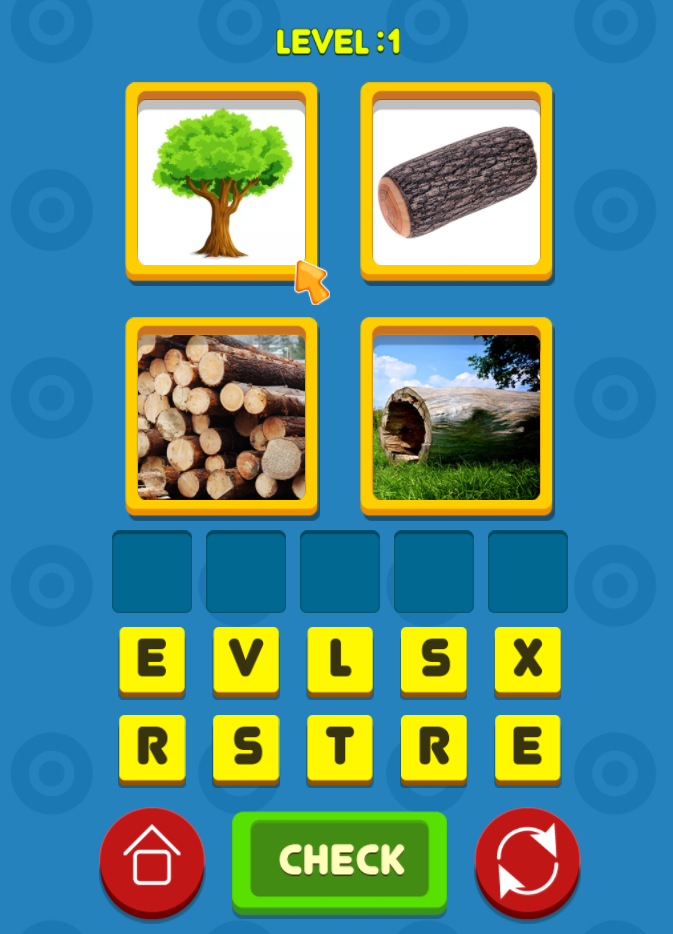This screenshot has width=673, height=934.
Task: Tap the S tile beside the X
Action: [434, 659]
